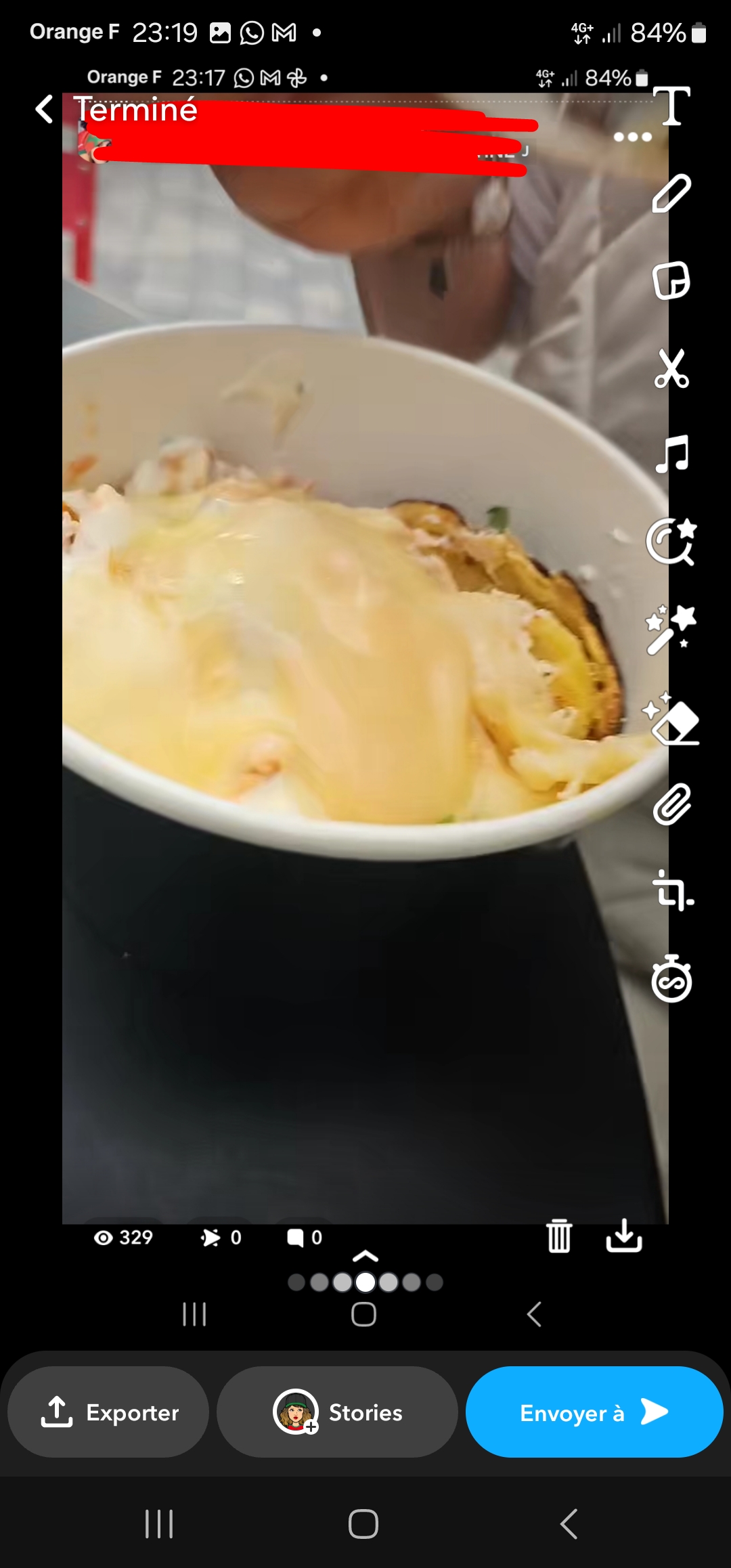Attach a link with the paperclip

[671, 805]
